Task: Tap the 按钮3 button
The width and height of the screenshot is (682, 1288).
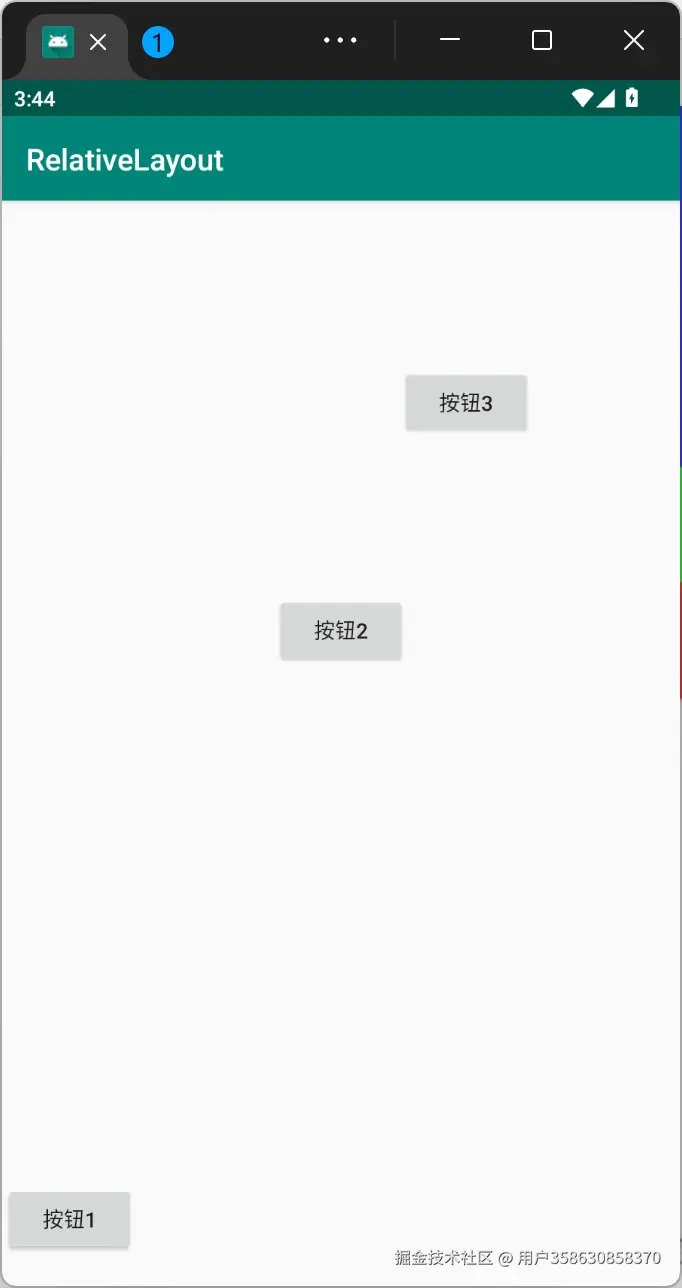Action: pyautogui.click(x=466, y=403)
